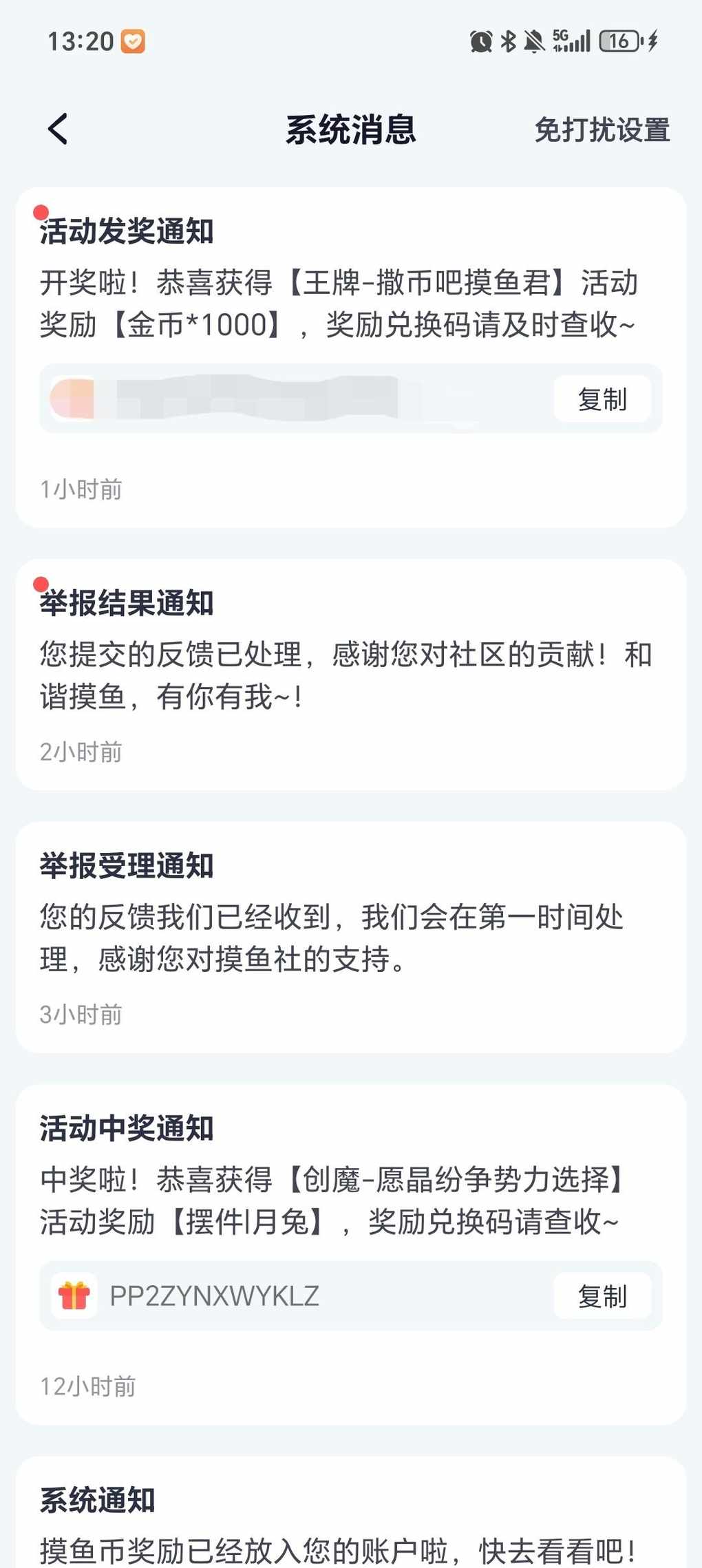Copy the 王牌-撒币吧摸鱼君 reward code
Viewport: 702px width, 1568px height.
click(x=602, y=399)
